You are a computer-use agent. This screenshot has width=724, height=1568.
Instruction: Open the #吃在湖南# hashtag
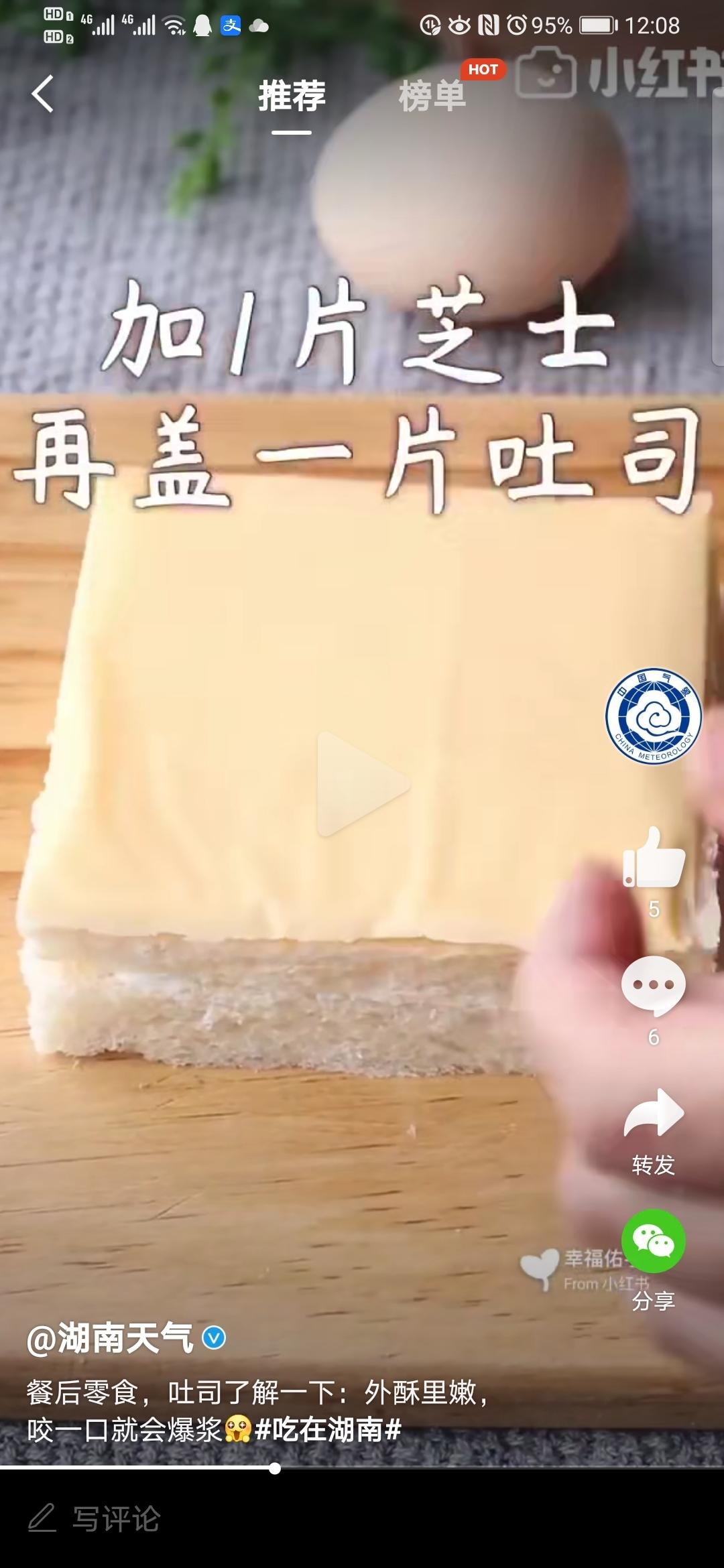coord(328,1429)
